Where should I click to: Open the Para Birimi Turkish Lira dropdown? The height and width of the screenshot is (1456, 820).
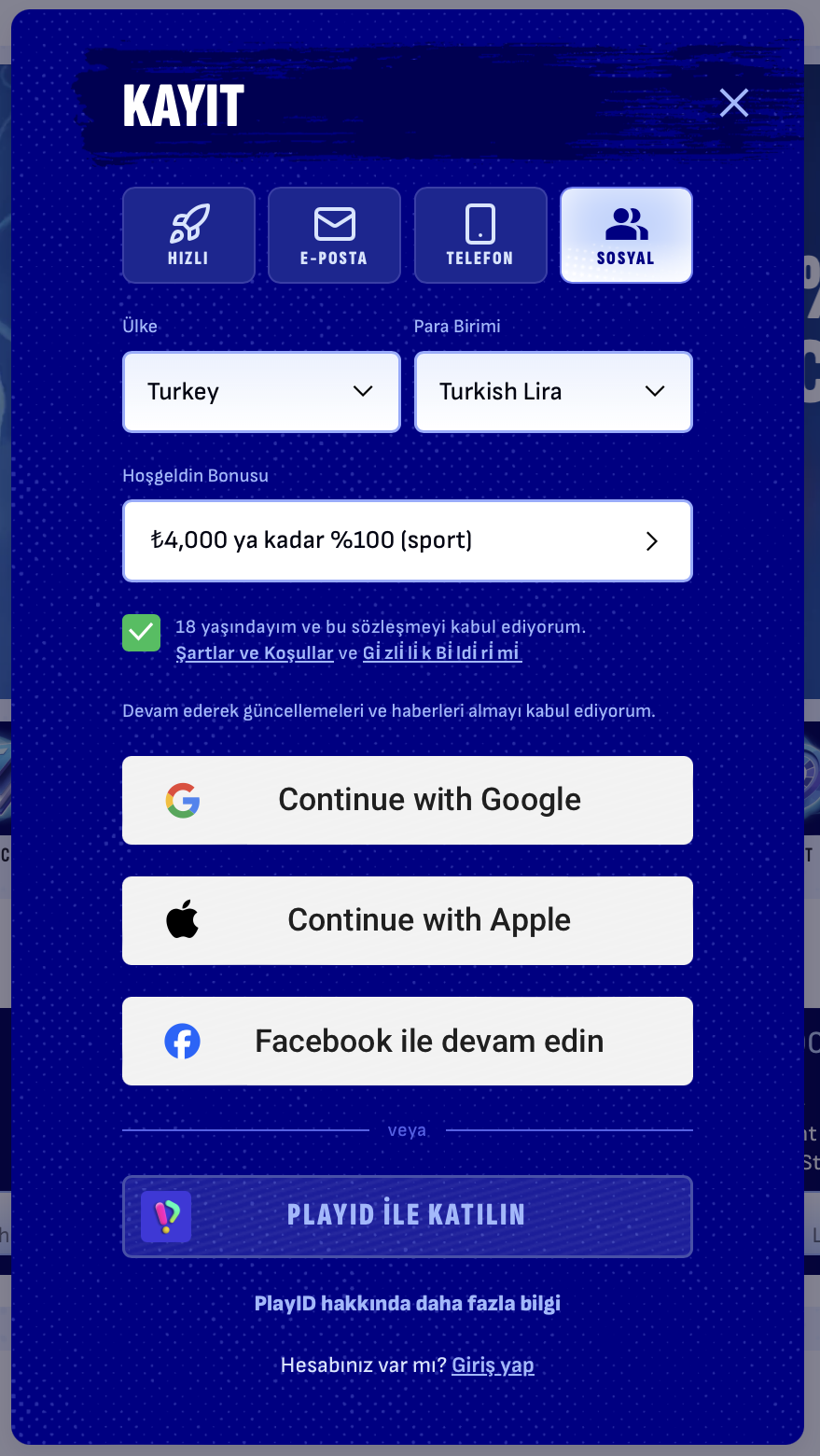pyautogui.click(x=553, y=392)
